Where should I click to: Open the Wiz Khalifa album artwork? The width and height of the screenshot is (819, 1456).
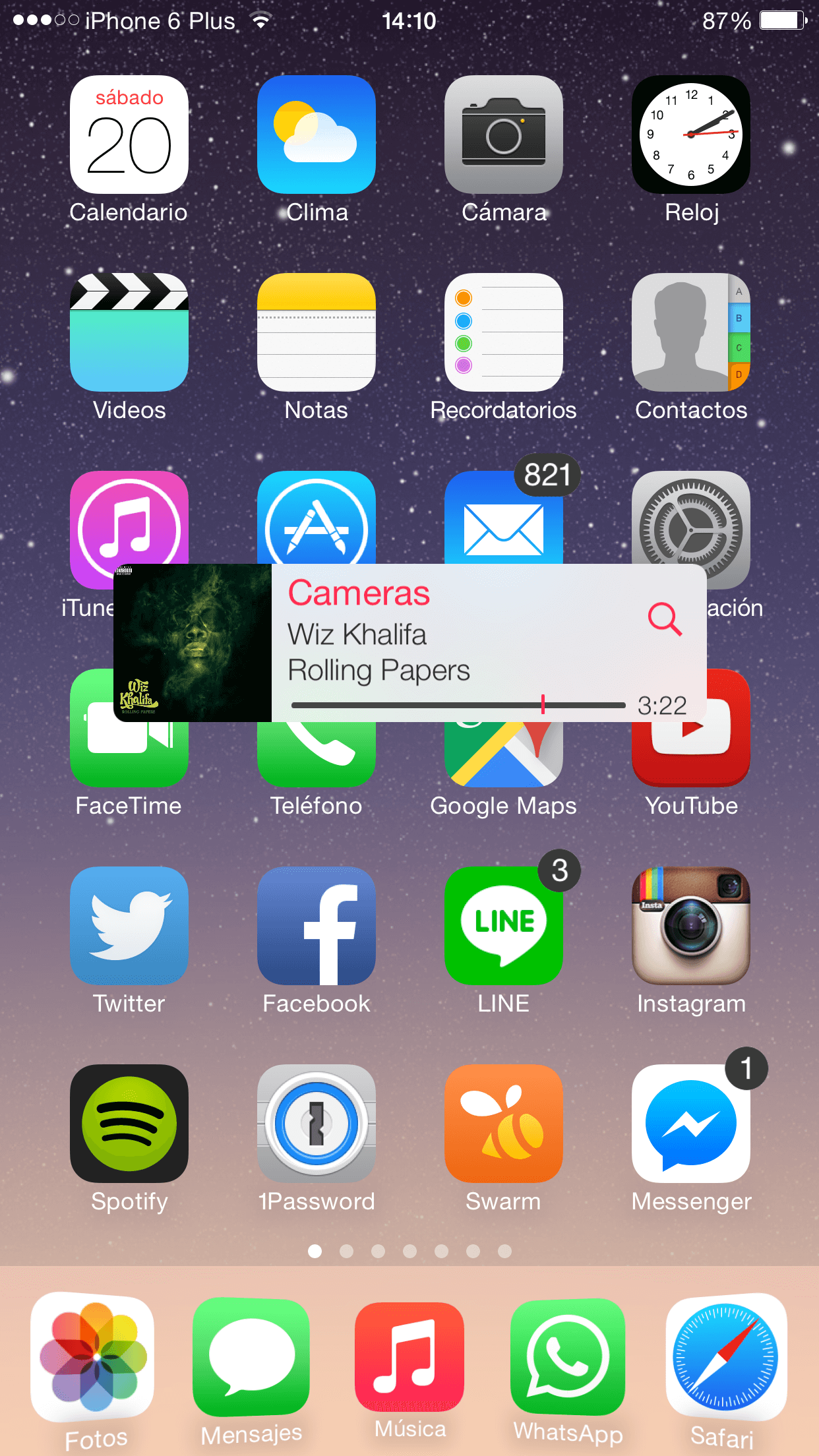(193, 643)
